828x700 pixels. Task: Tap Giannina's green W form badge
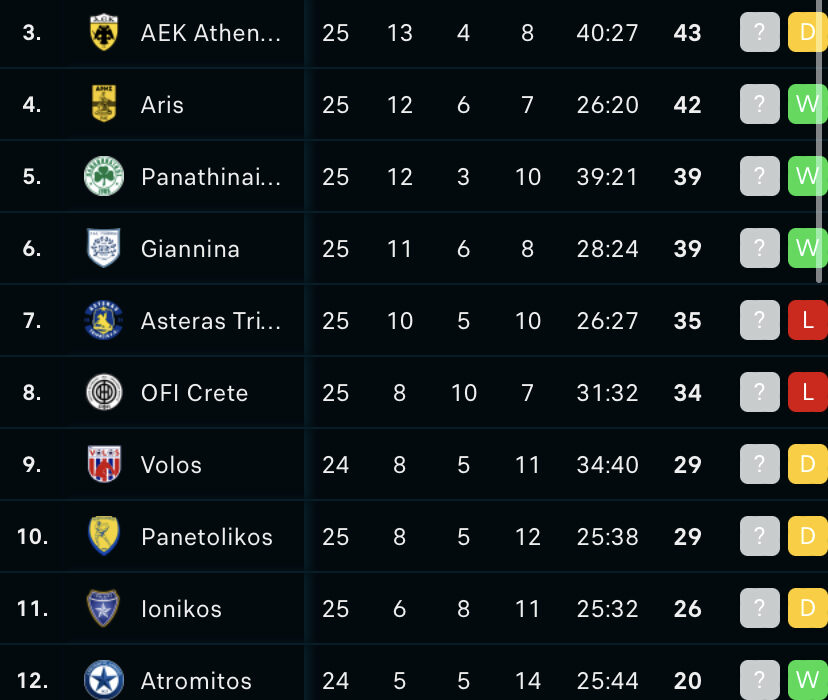808,249
